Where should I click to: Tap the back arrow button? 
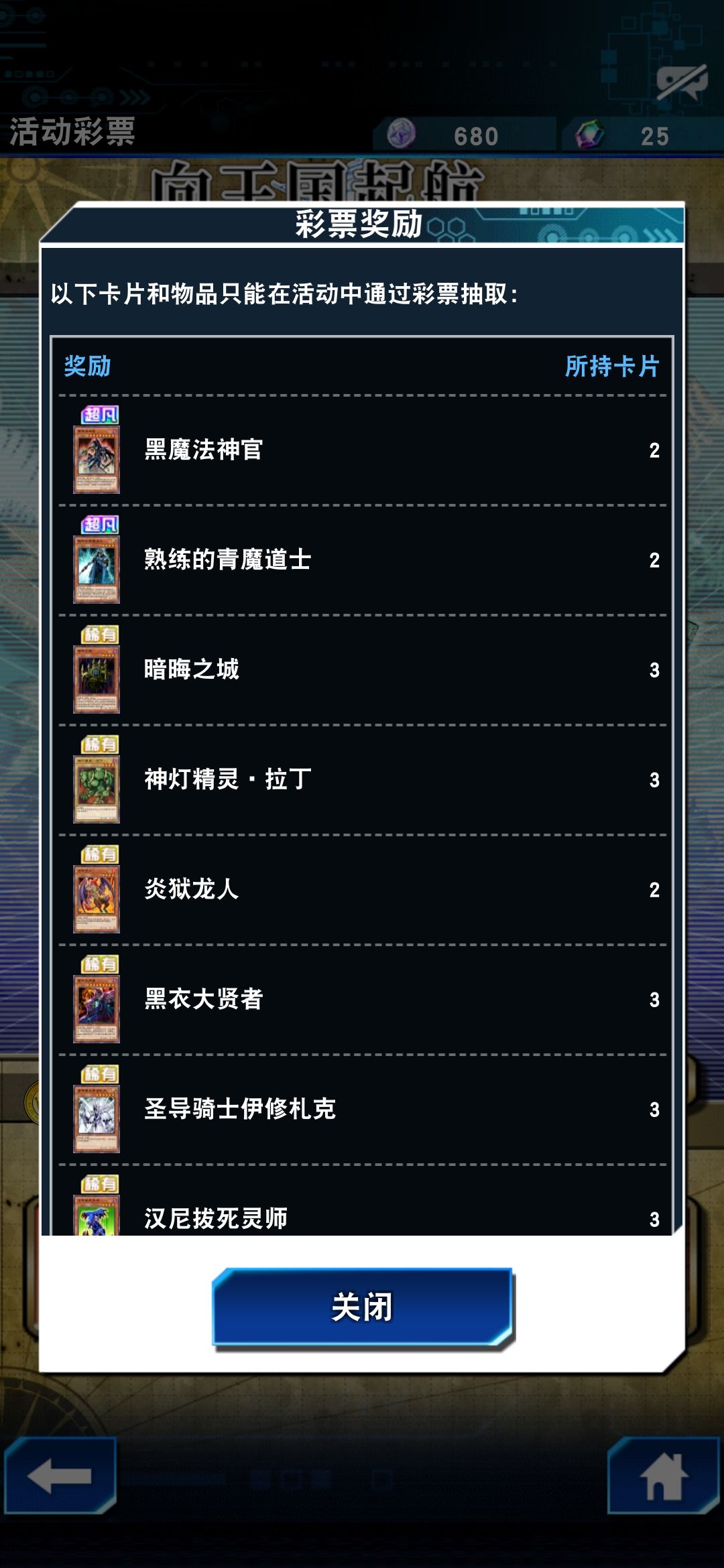click(60, 1476)
